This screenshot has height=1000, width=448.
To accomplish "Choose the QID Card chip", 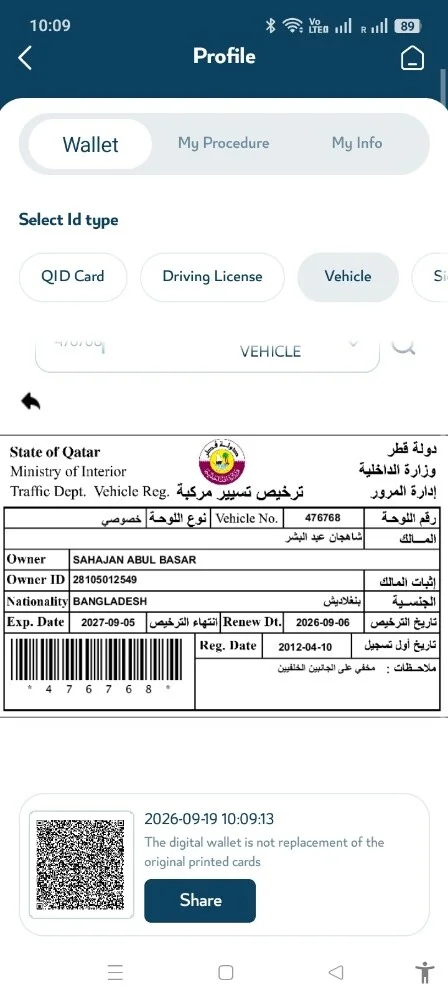I will 73,277.
